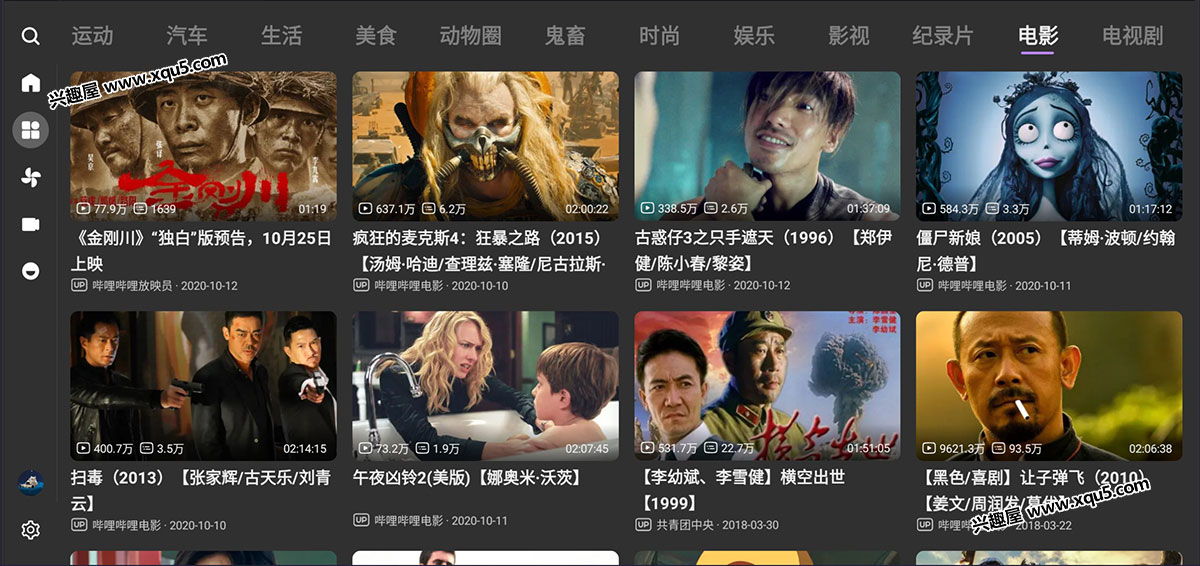This screenshot has height=566, width=1200.
Task: Open 横空出世 1999 movie card
Action: [767, 386]
